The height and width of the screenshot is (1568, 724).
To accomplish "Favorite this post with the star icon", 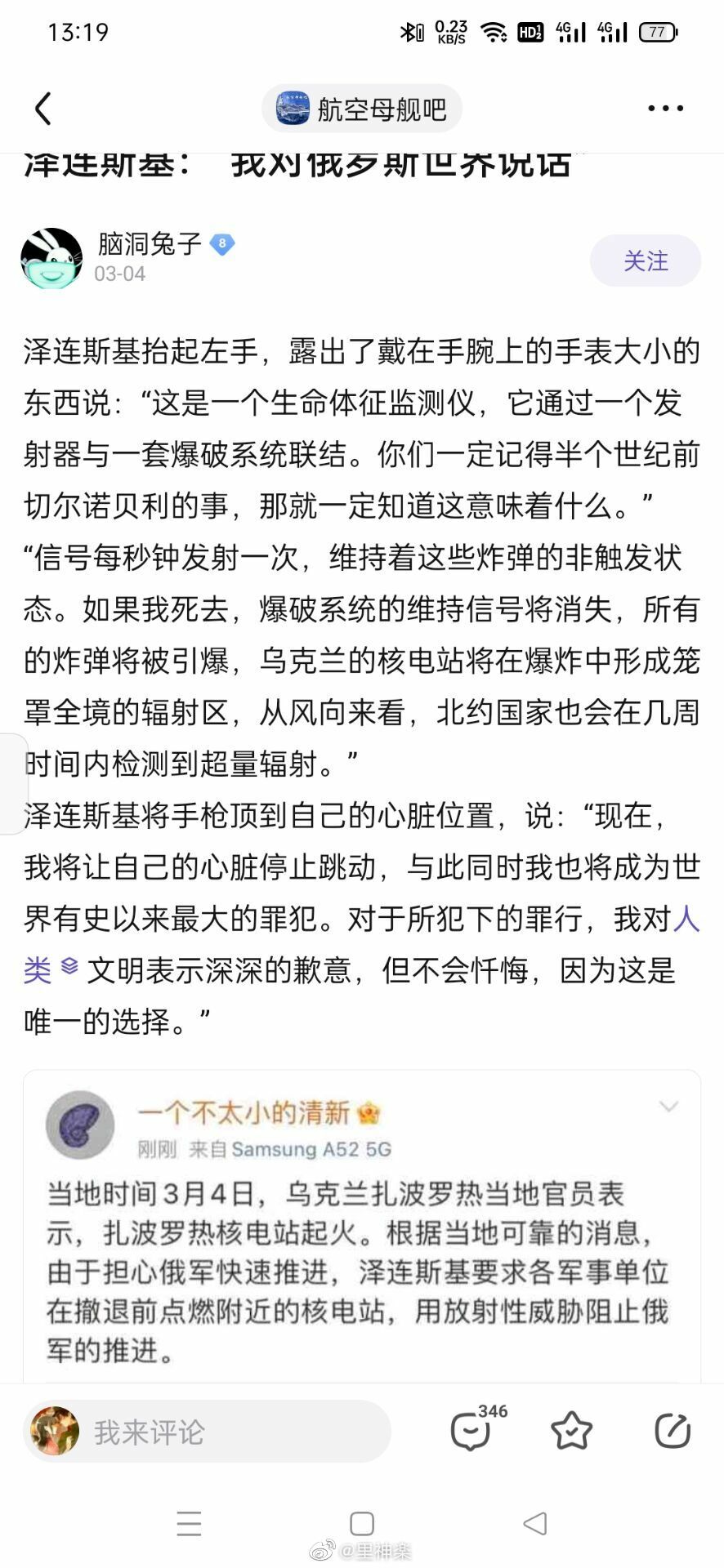I will tap(571, 1431).
